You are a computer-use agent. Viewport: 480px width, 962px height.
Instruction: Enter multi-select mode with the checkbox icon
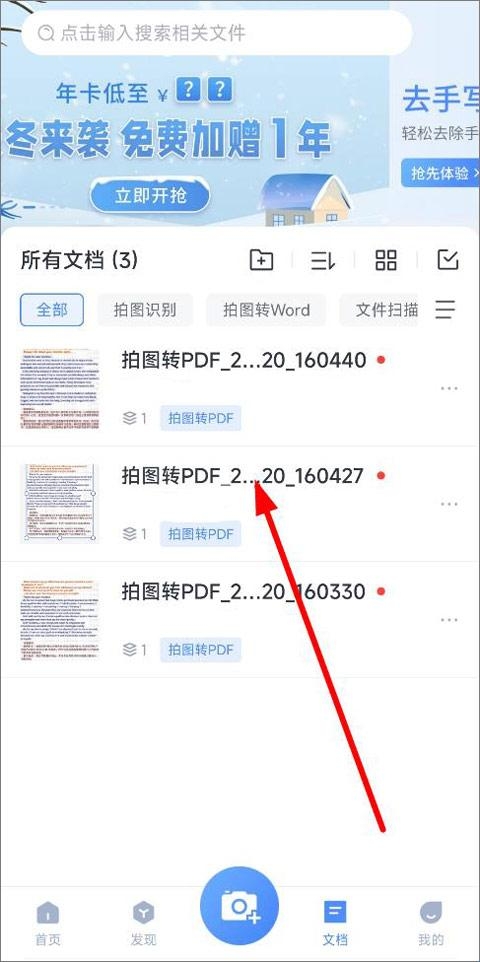pyautogui.click(x=448, y=260)
